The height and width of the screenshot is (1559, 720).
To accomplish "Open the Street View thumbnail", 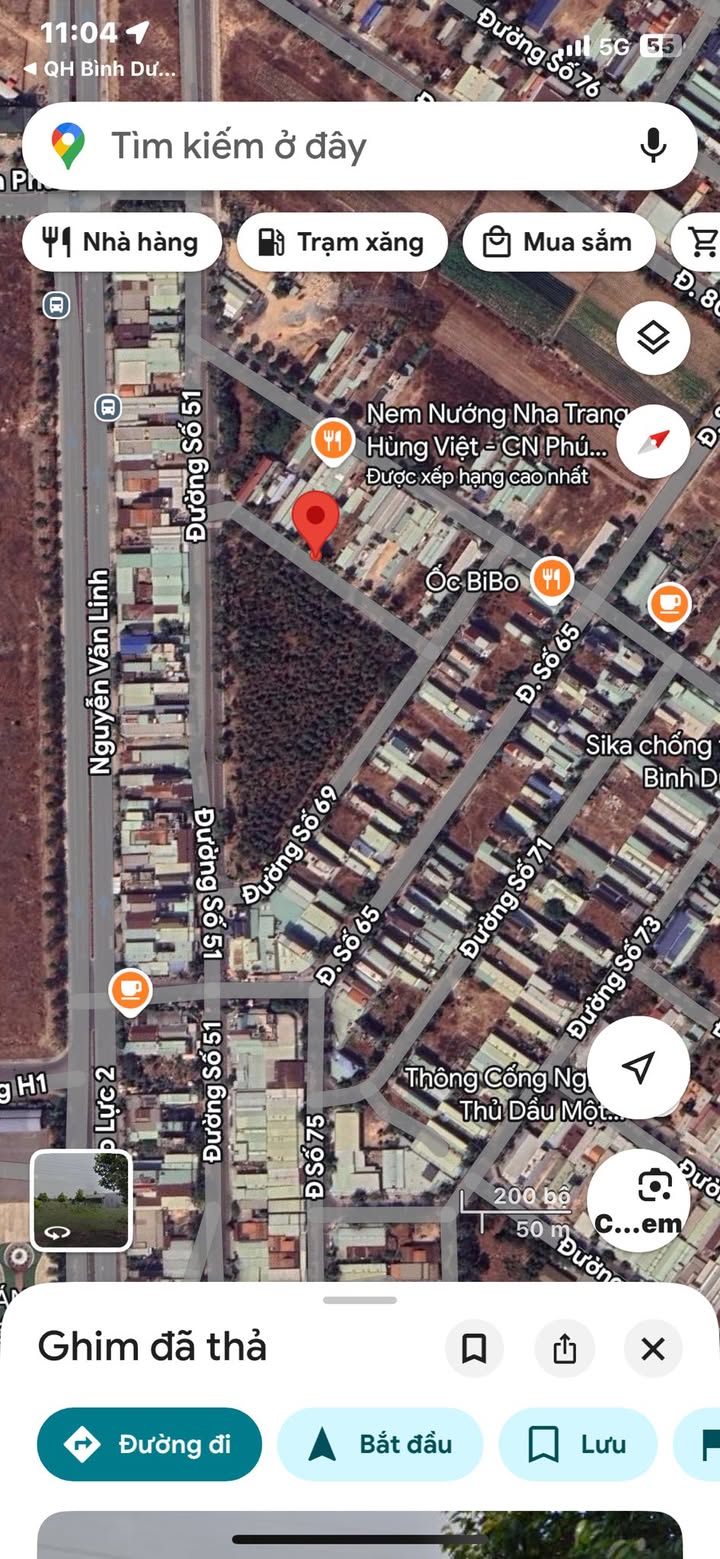I will 81,1200.
